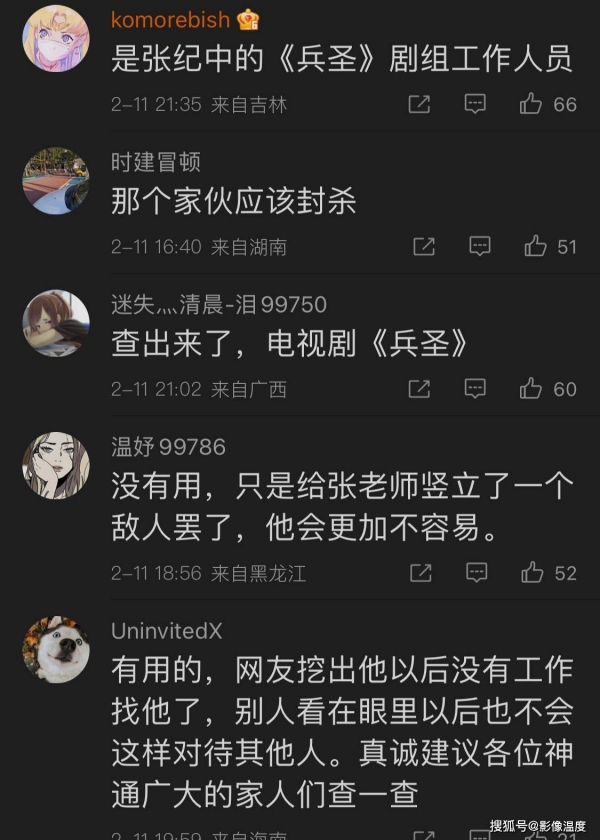Share 温妤99786's comment
Image resolution: width=600 pixels, height=840 pixels.
(421, 572)
